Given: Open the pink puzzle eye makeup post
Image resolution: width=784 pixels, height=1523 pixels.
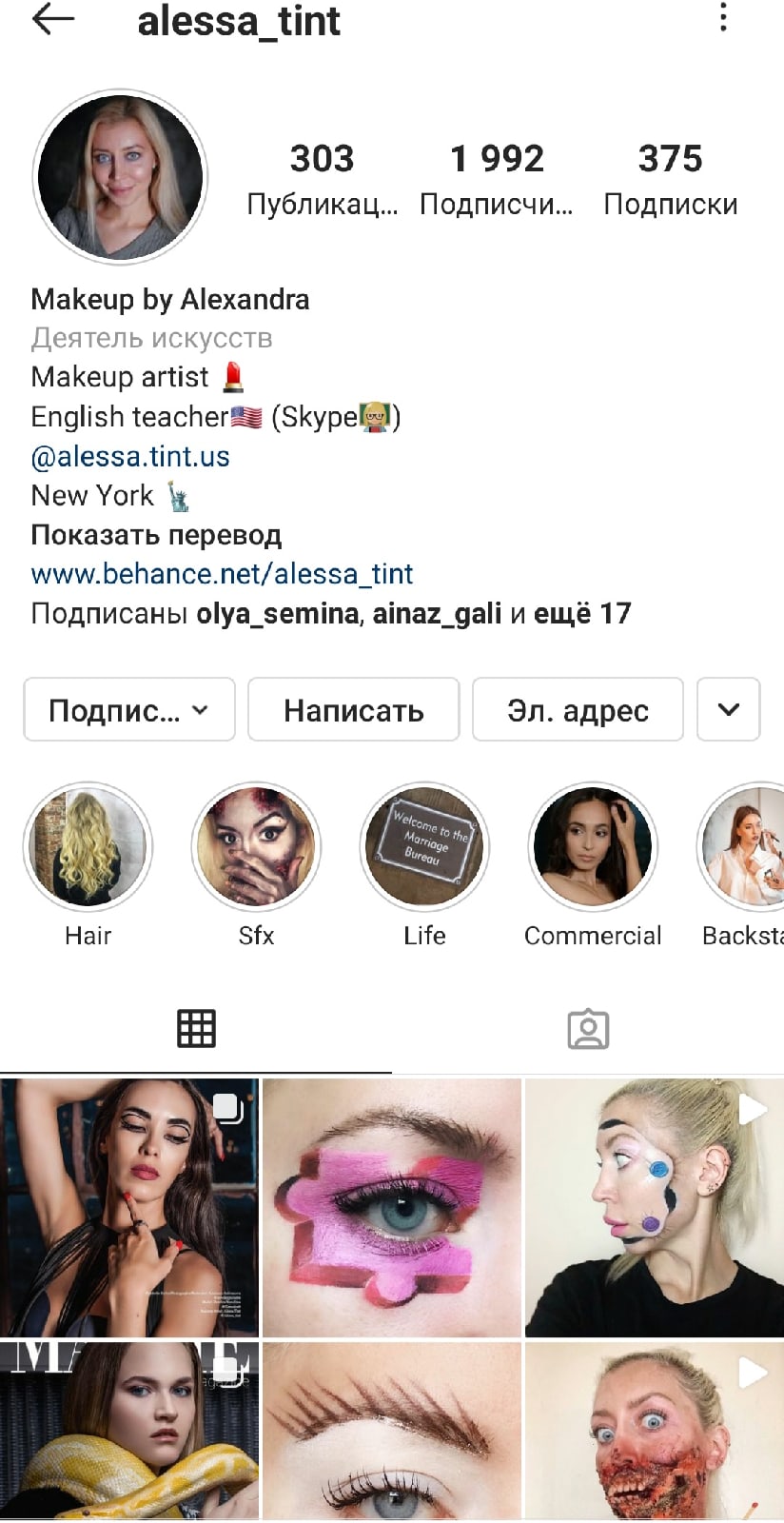Looking at the screenshot, I should pos(392,1207).
